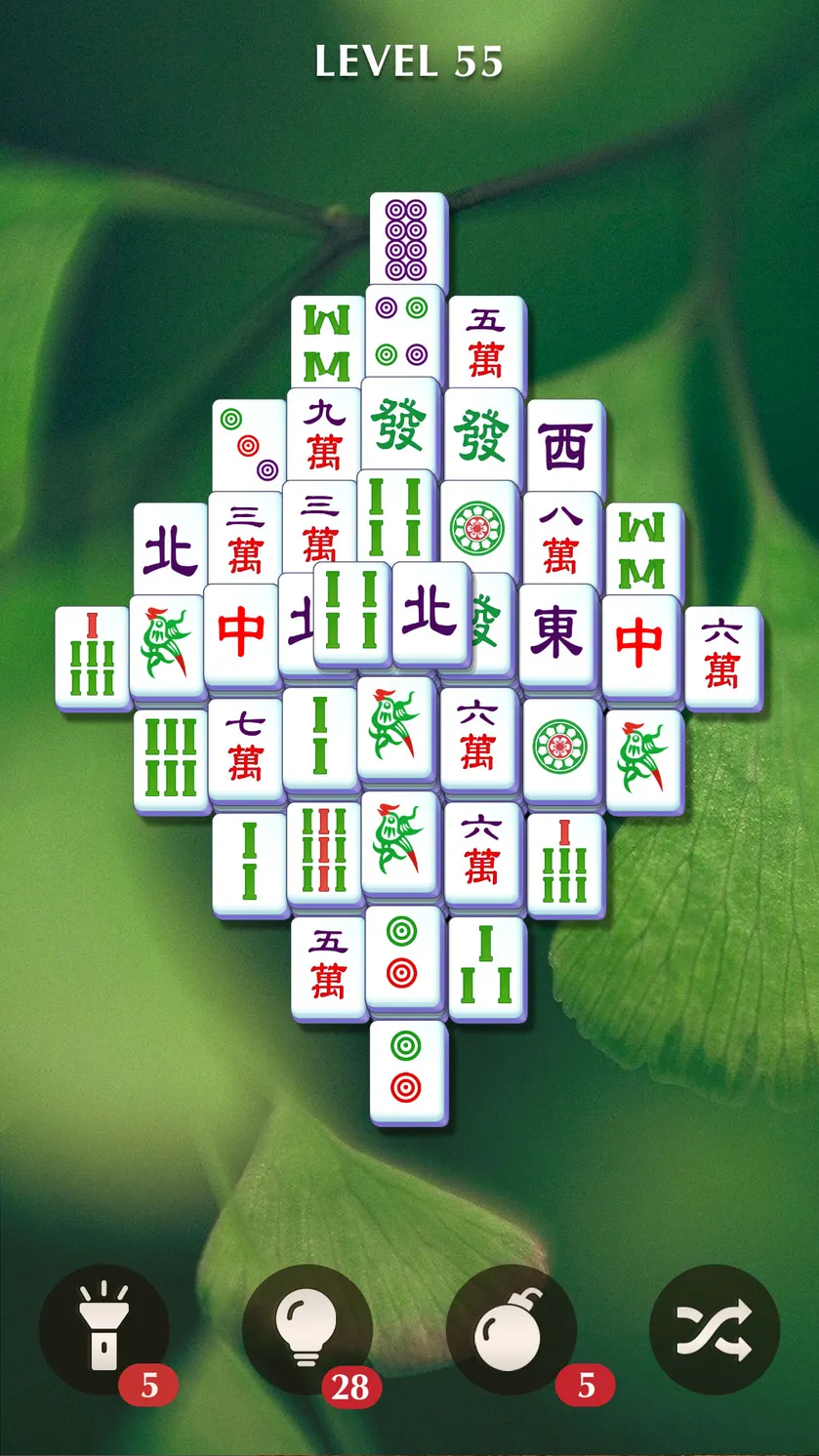Pick the four-circle tile
Viewport: 819px width, 1456px height.
pyautogui.click(x=403, y=332)
